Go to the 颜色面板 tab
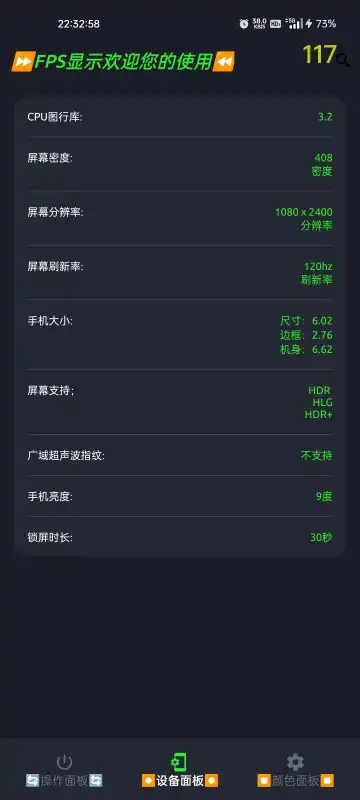Screen dimensions: 360x800 (295, 770)
